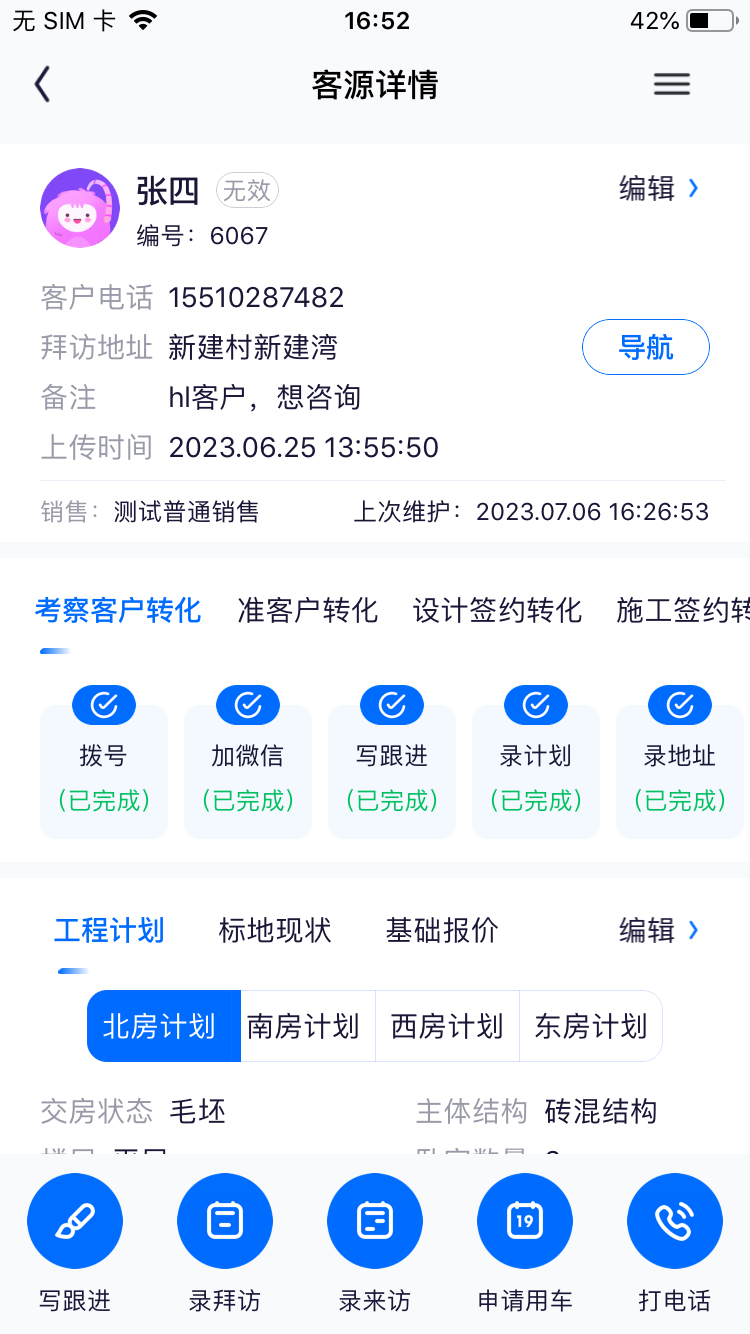Image resolution: width=750 pixels, height=1334 pixels.
Task: Switch to the 设计签约转化 tab
Action: click(497, 610)
